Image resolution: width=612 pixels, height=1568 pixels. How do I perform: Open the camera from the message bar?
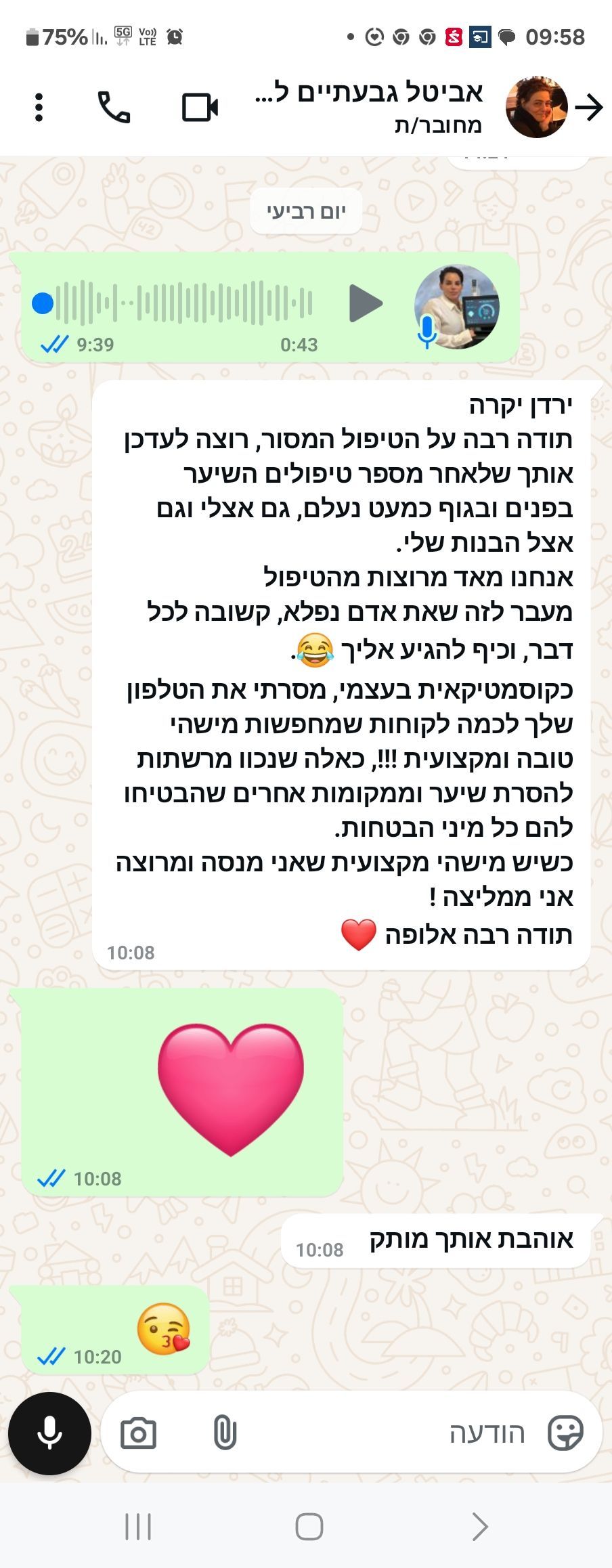(x=138, y=1433)
